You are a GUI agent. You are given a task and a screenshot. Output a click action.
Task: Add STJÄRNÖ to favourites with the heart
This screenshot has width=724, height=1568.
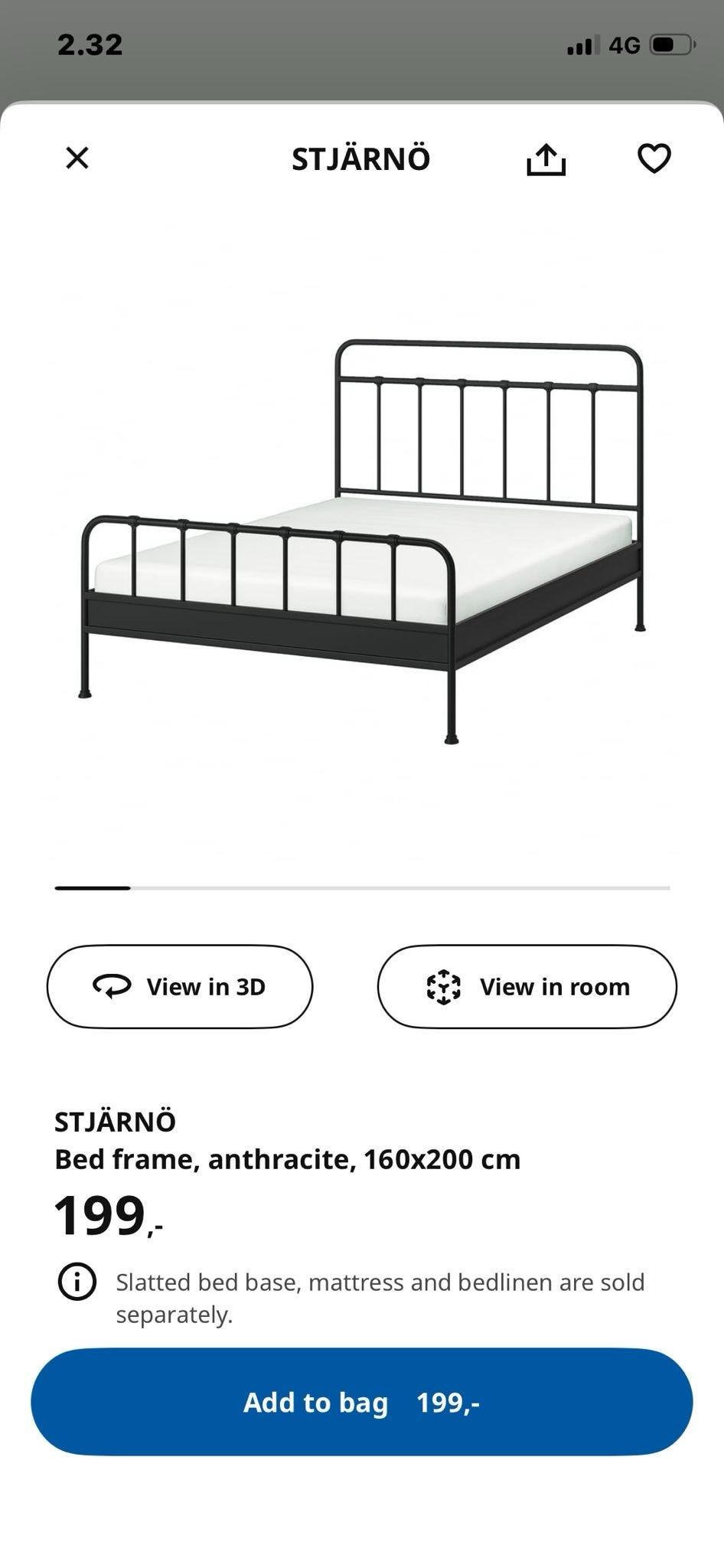(x=654, y=158)
